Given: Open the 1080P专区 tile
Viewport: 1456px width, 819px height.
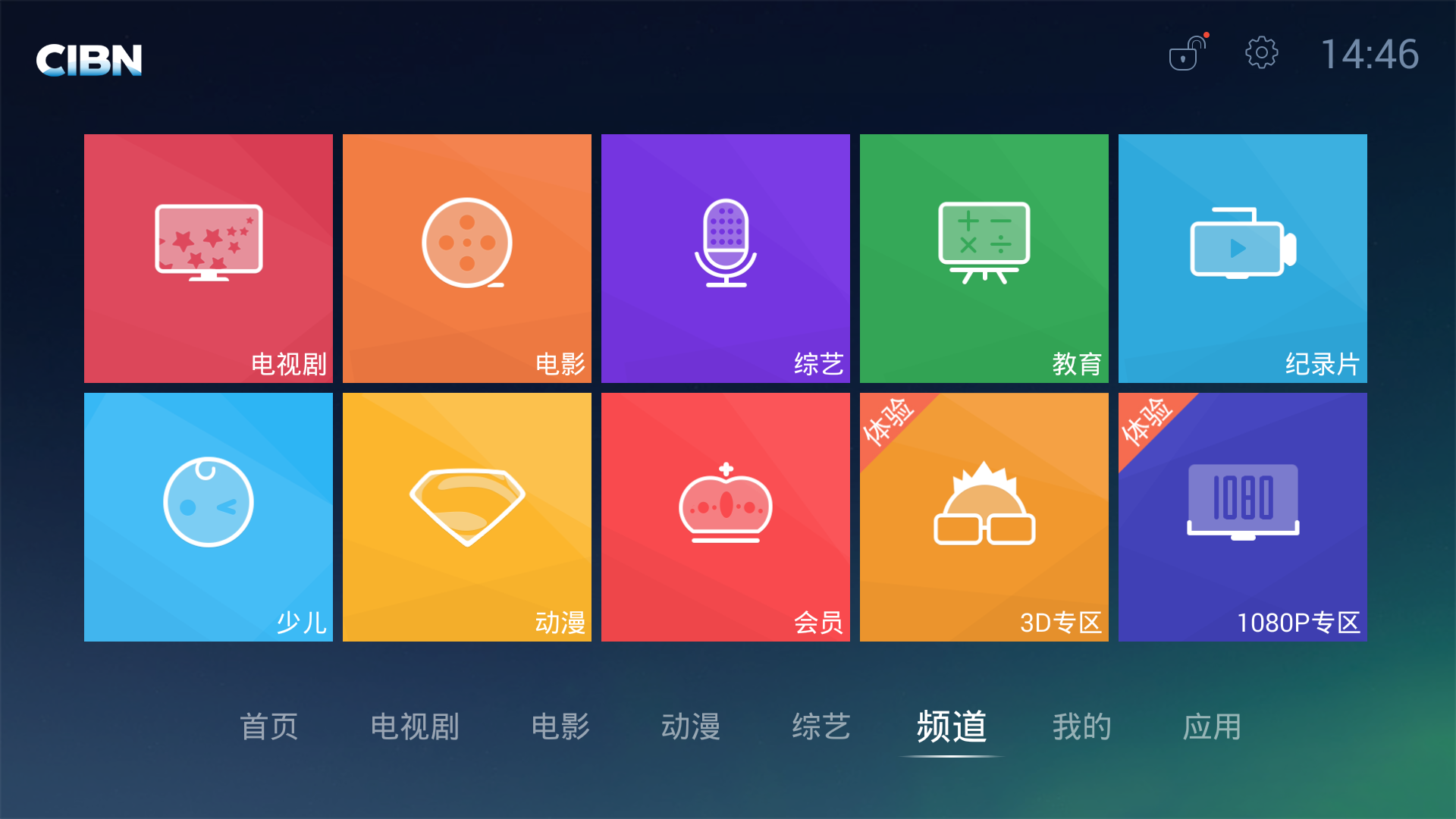Looking at the screenshot, I should tap(1243, 516).
